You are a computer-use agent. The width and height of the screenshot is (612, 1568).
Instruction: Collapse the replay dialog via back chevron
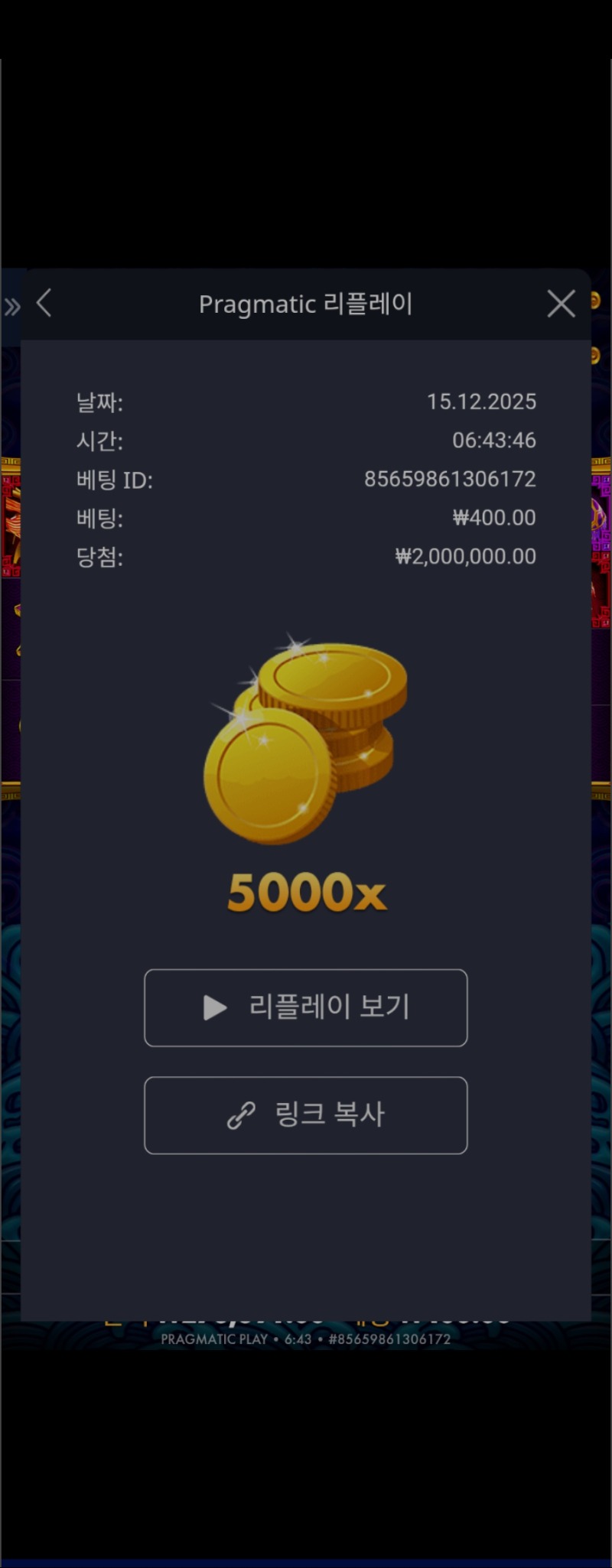coord(44,303)
